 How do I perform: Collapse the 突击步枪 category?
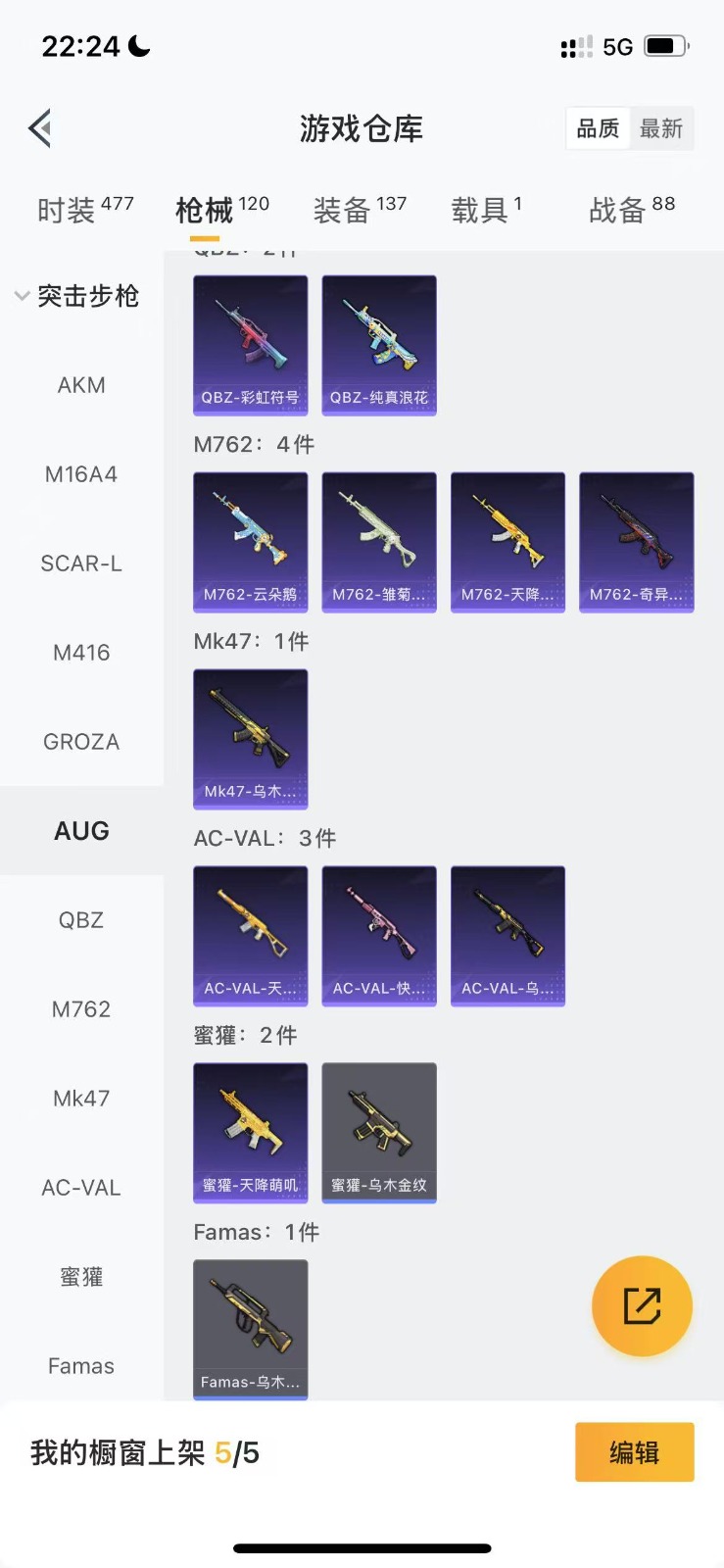coord(76,296)
